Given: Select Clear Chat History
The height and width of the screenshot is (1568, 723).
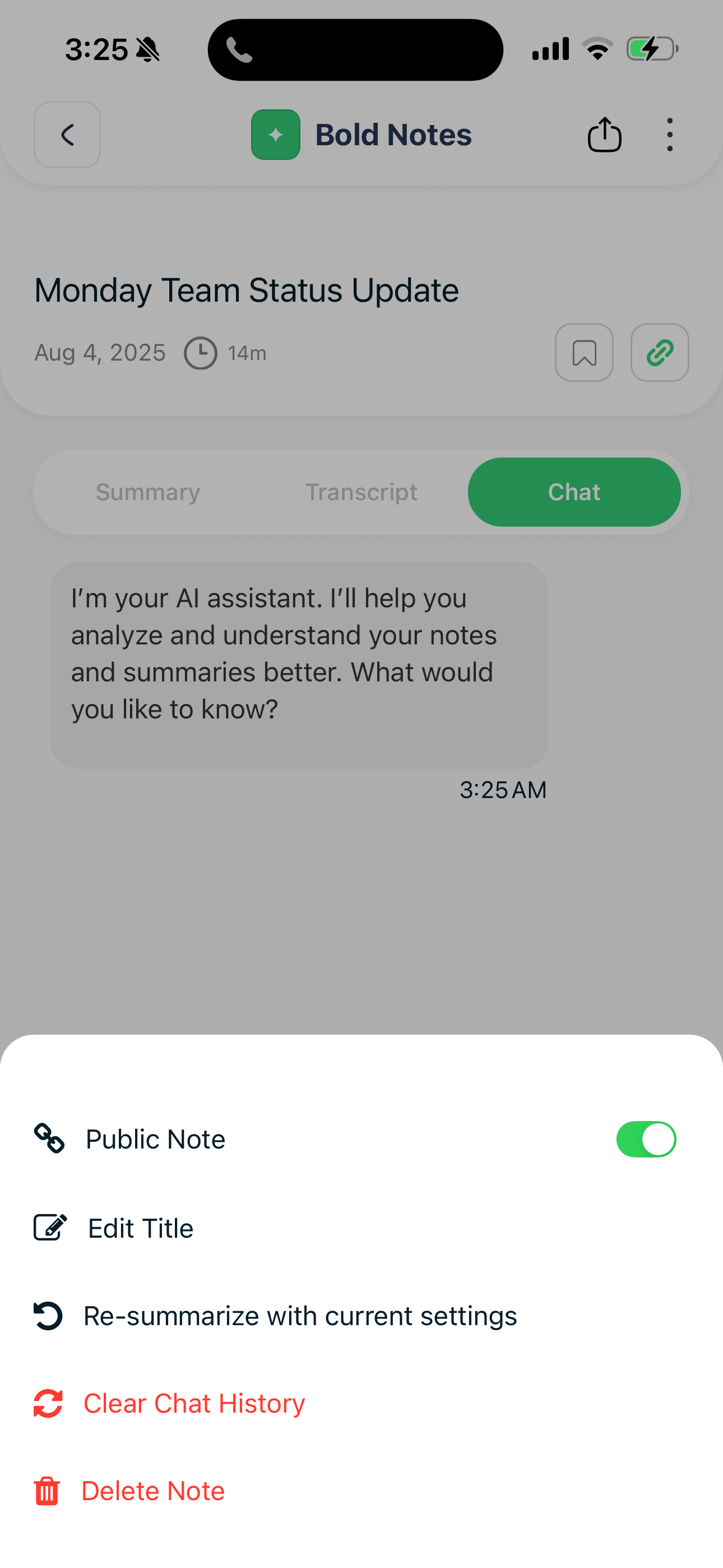Looking at the screenshot, I should pos(193,1403).
